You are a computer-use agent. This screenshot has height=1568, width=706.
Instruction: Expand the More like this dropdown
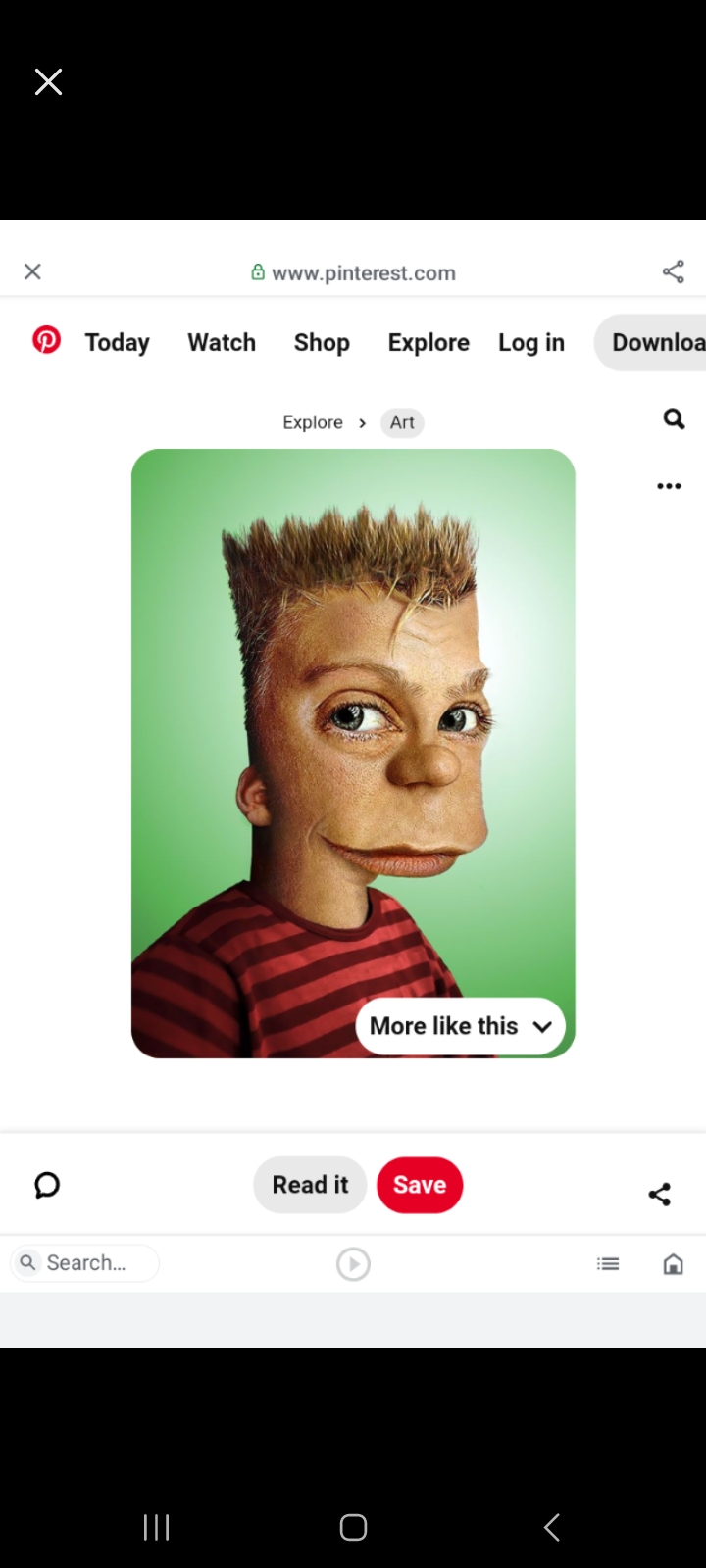coord(461,1026)
